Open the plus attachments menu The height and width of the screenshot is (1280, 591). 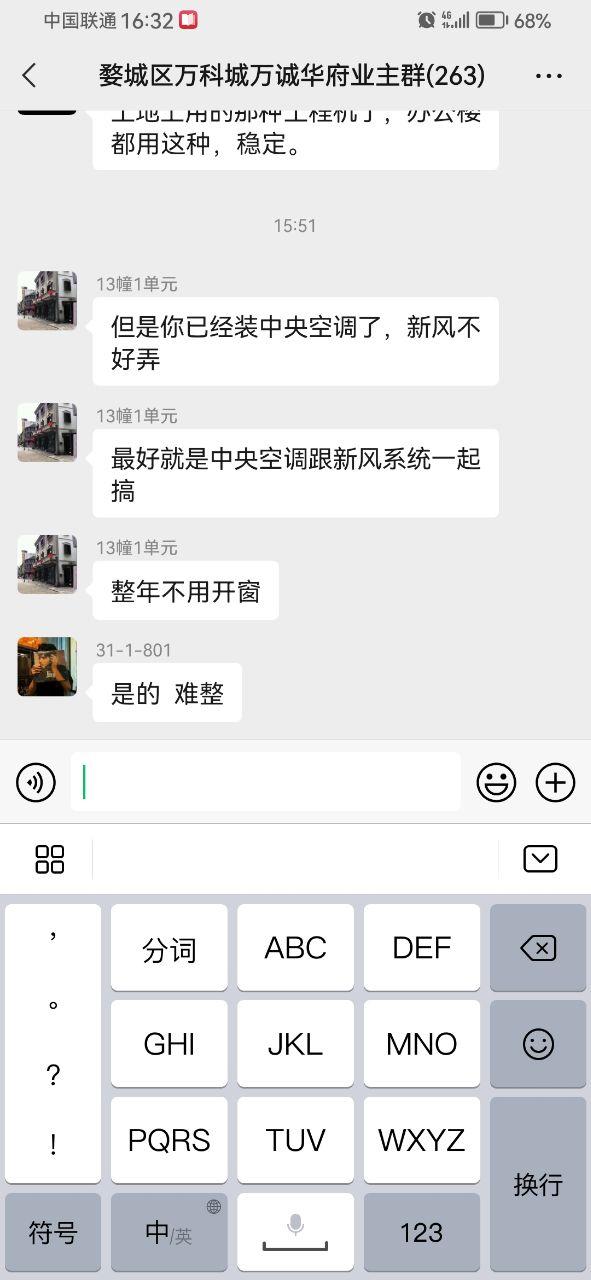click(x=556, y=782)
